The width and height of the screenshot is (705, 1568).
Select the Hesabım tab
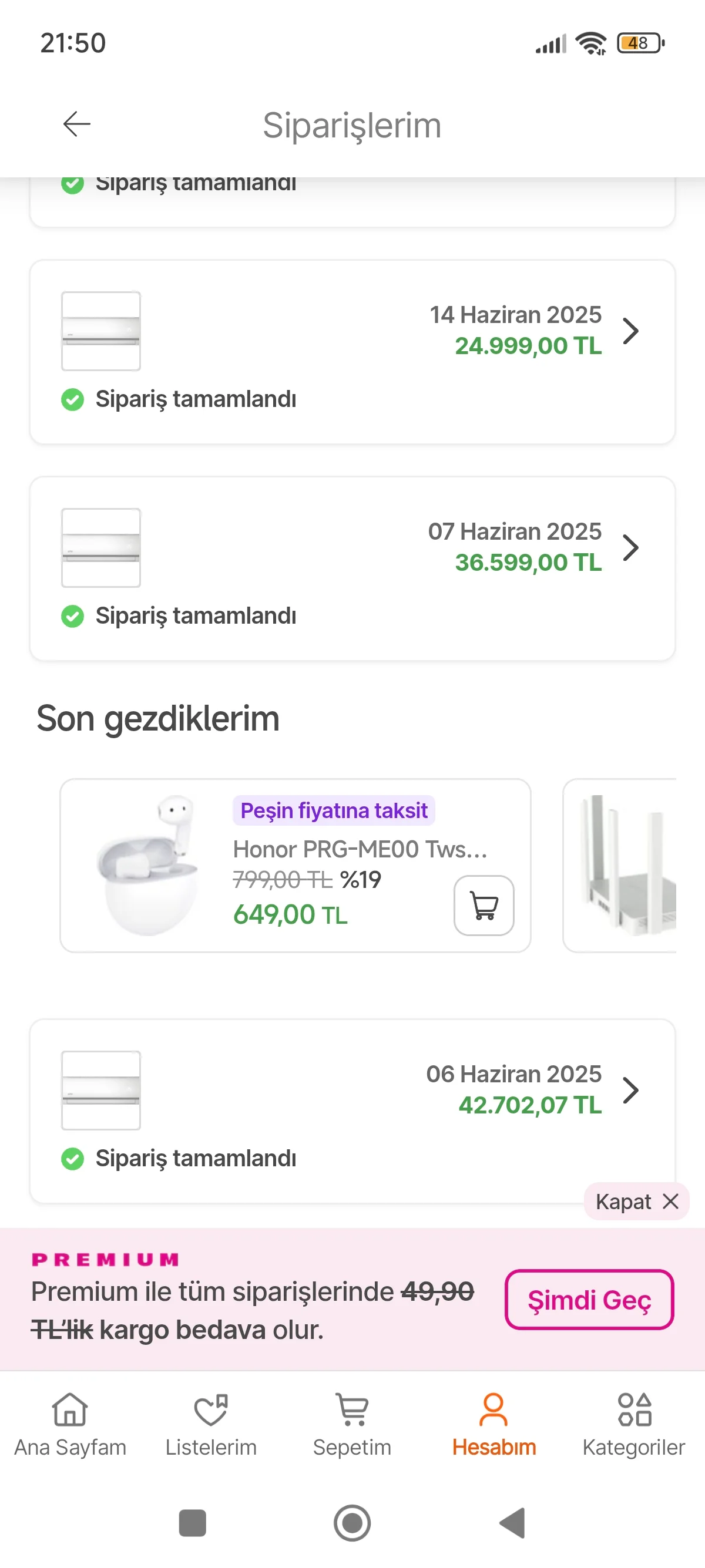pyautogui.click(x=493, y=1424)
